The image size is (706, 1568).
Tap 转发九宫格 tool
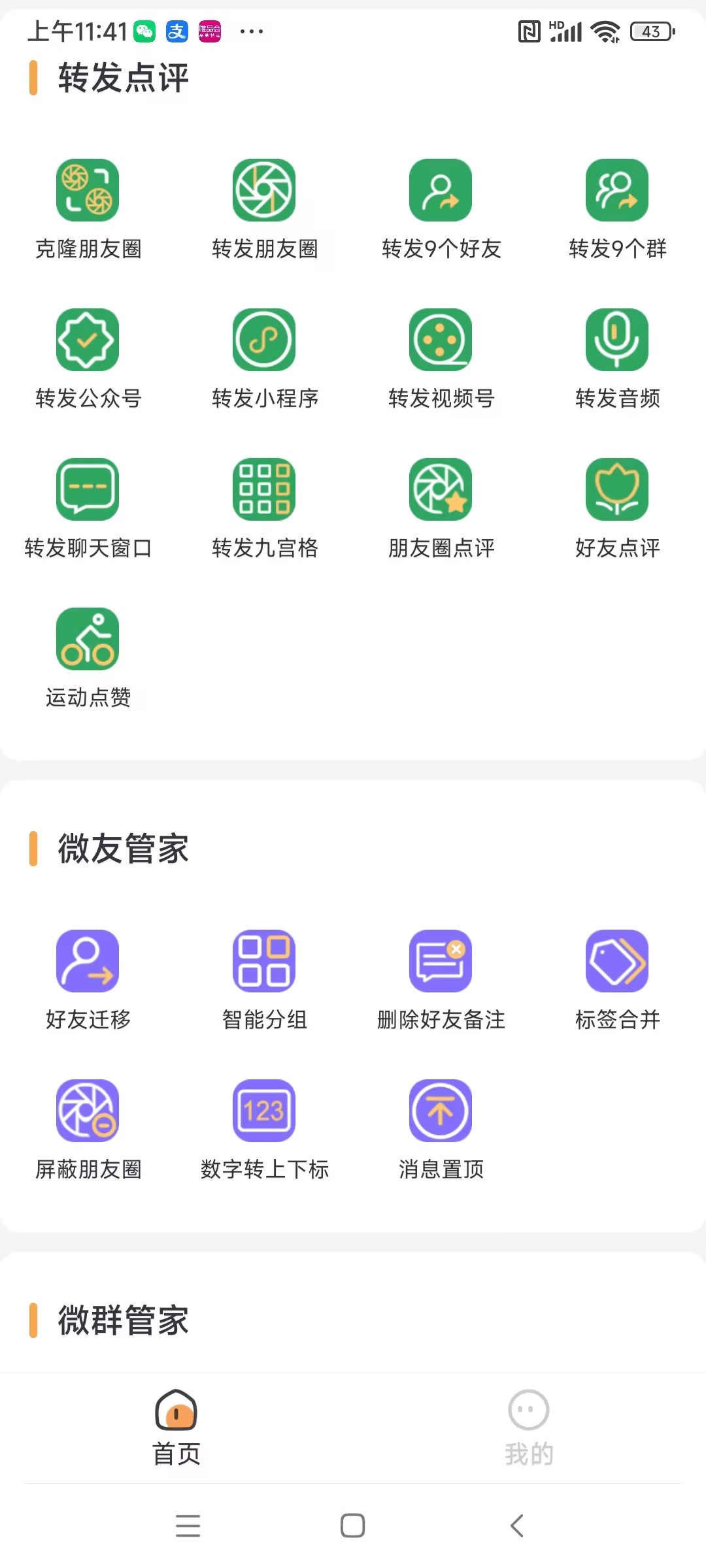(x=264, y=490)
